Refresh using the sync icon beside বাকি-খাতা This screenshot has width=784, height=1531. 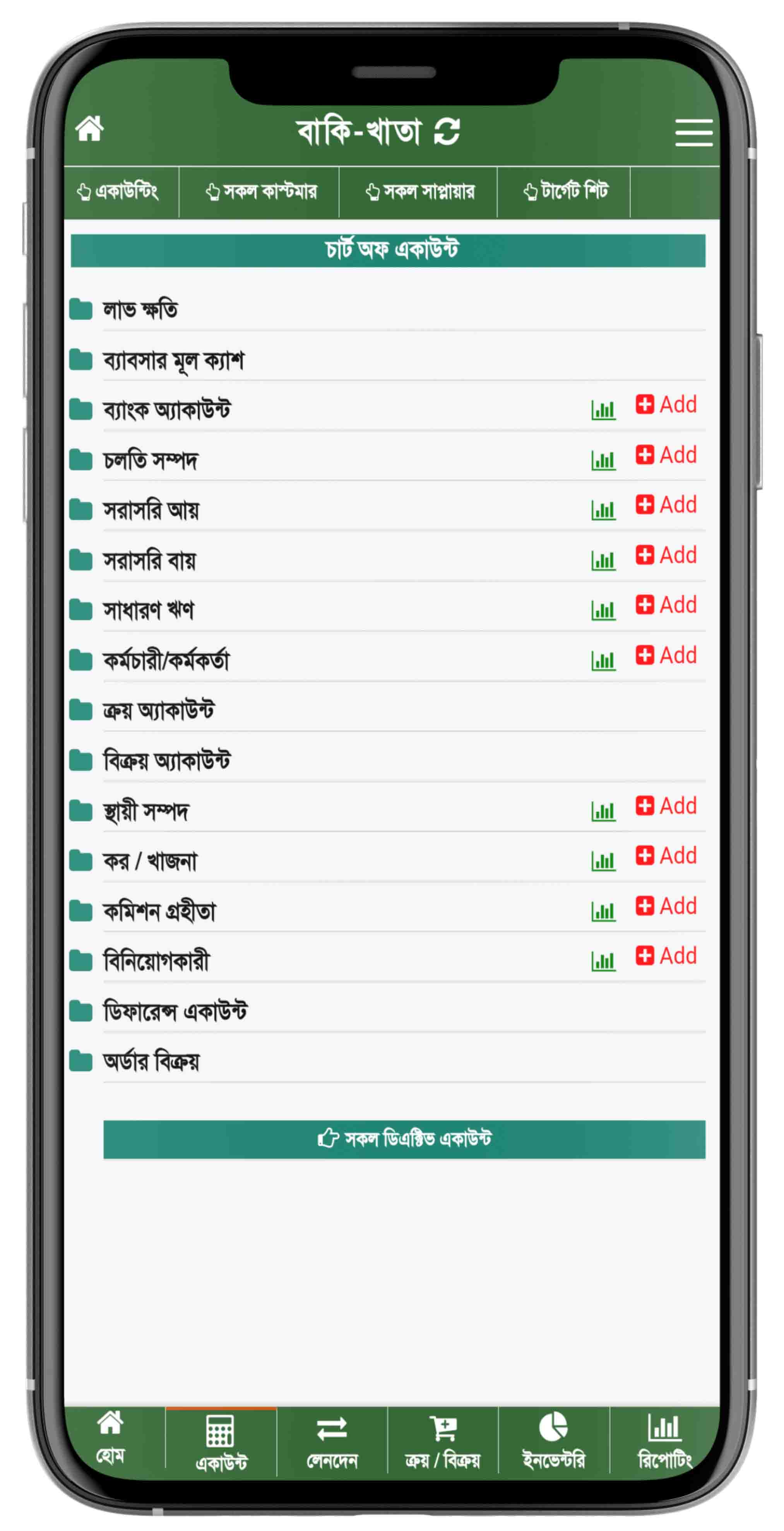tap(447, 131)
